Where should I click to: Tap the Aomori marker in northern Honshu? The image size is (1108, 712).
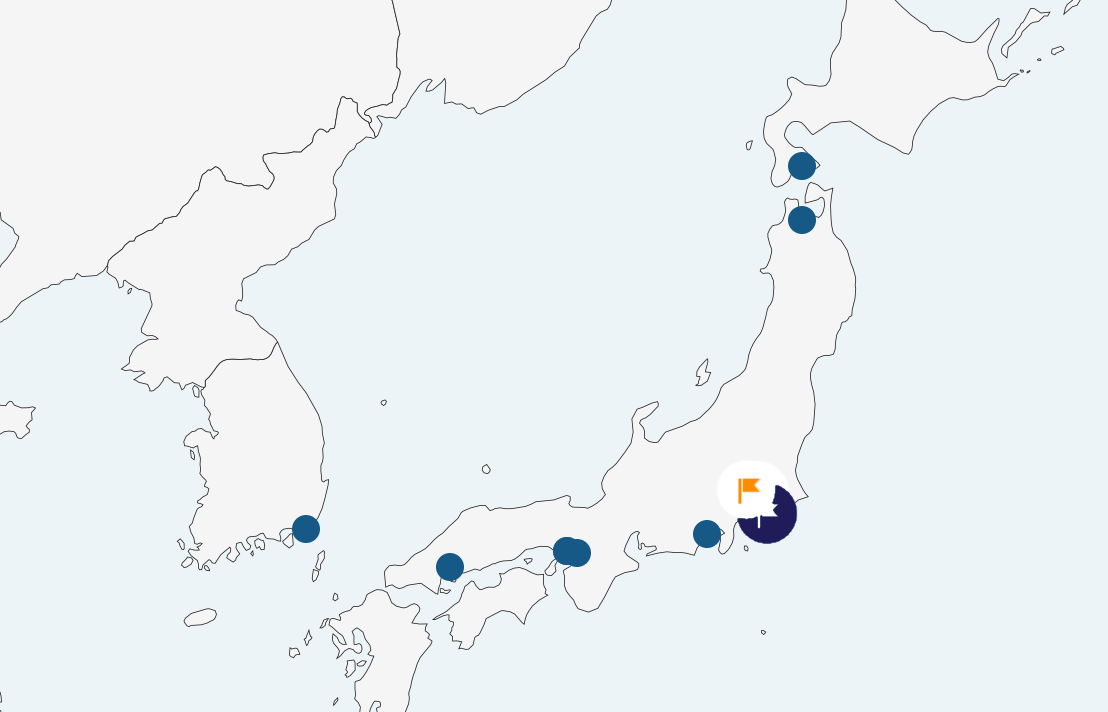coord(802,220)
